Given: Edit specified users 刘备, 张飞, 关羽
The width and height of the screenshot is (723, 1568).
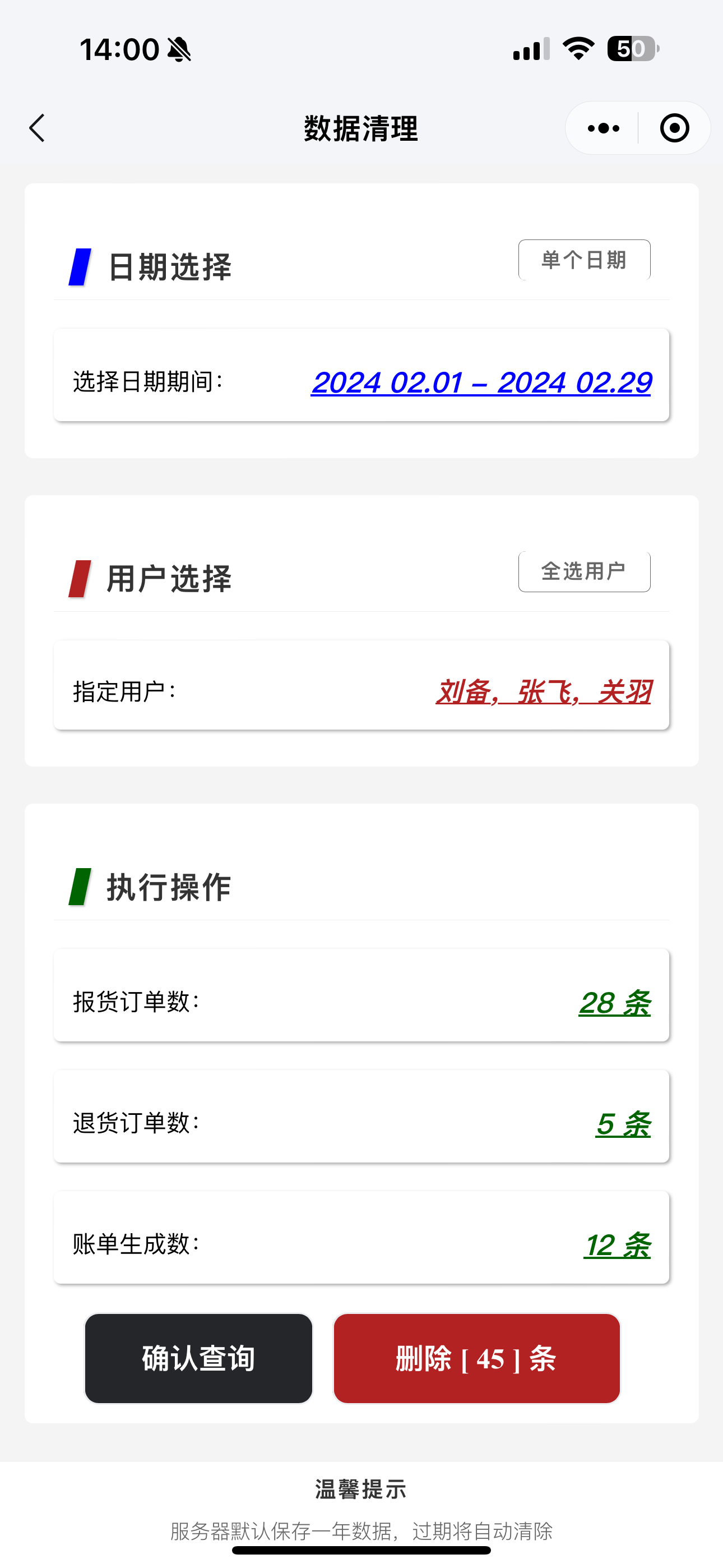Looking at the screenshot, I should point(543,692).
